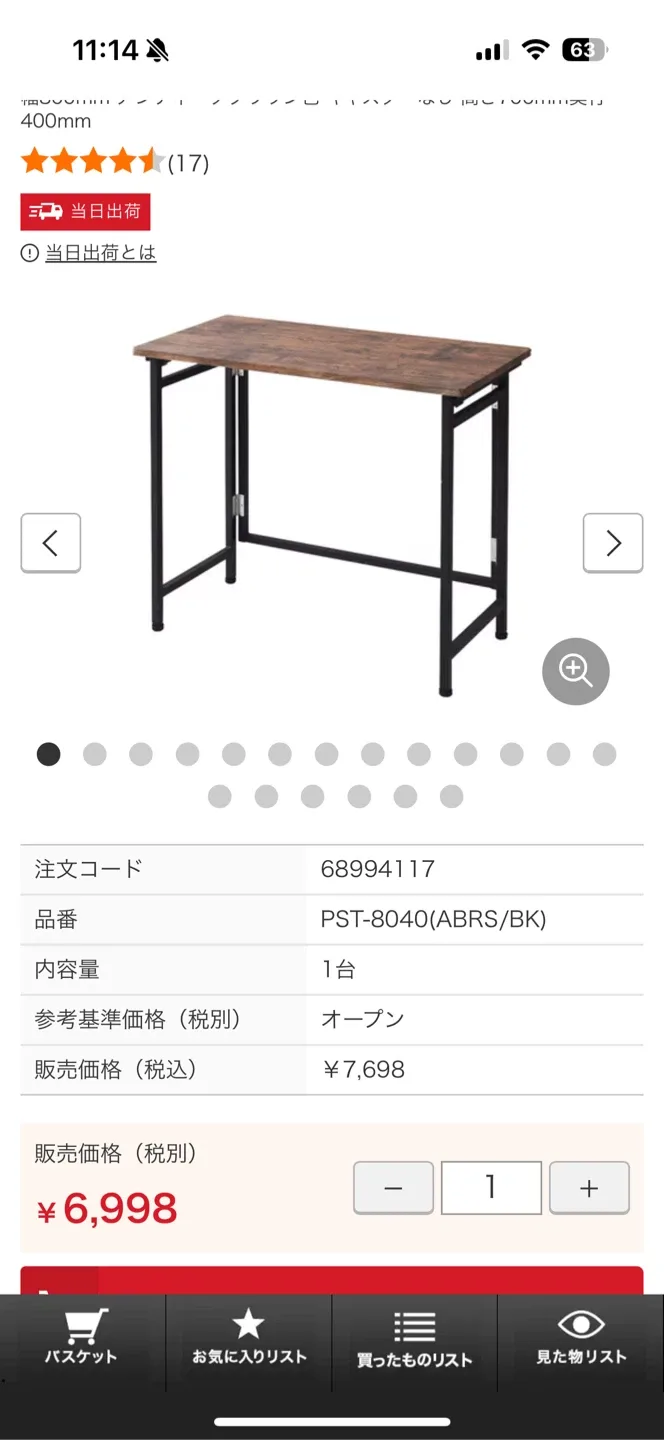
Task: Open the desk product photo
Action: click(x=330, y=500)
